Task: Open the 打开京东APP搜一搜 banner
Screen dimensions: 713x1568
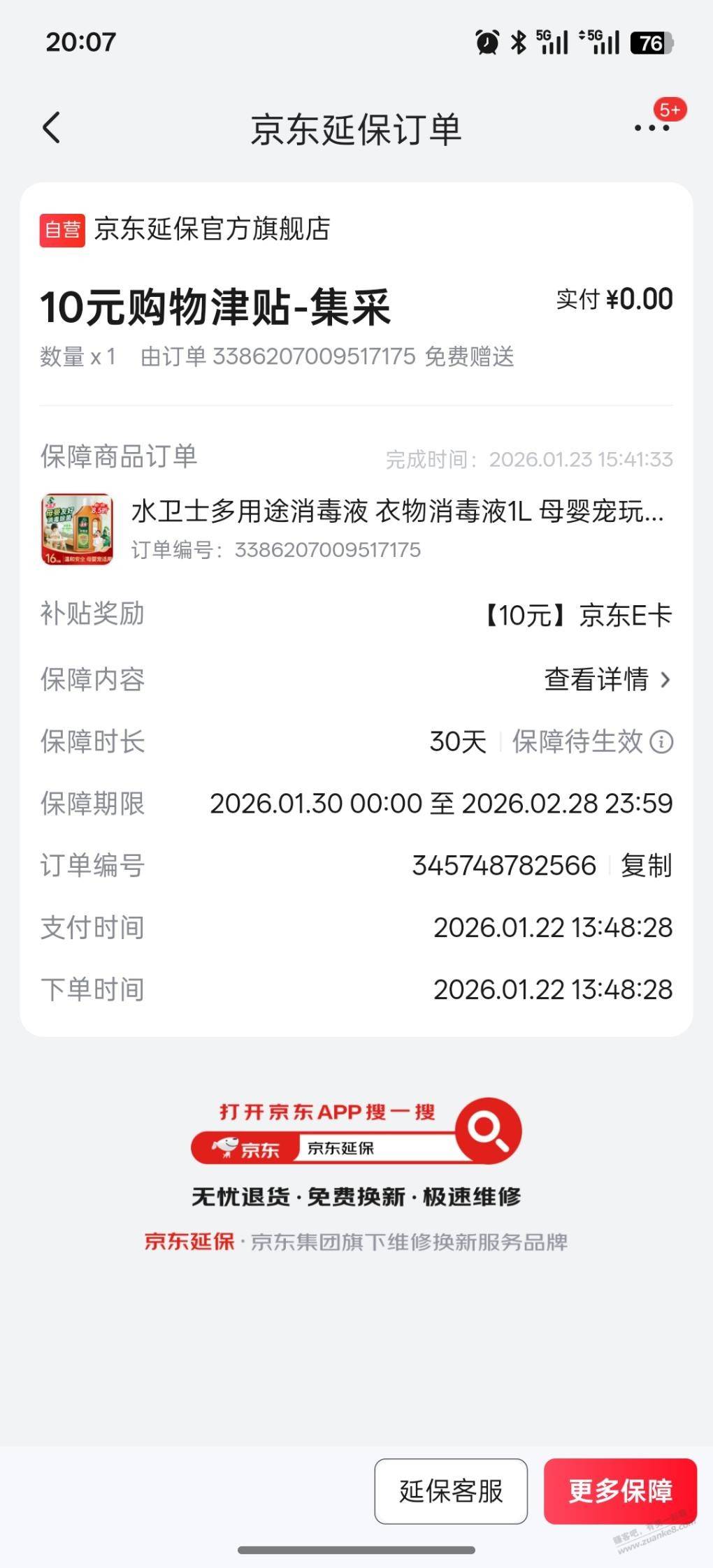Action: tap(356, 1131)
